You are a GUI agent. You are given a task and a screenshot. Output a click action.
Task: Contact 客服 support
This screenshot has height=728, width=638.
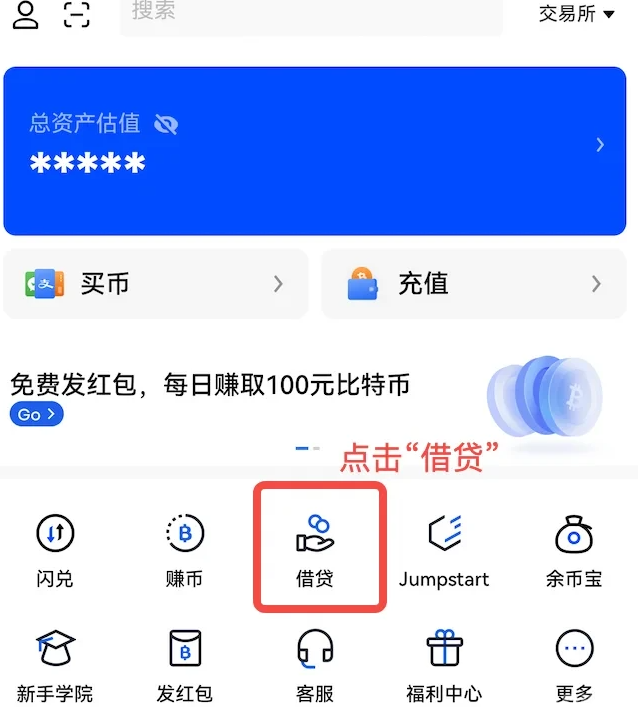point(315,667)
